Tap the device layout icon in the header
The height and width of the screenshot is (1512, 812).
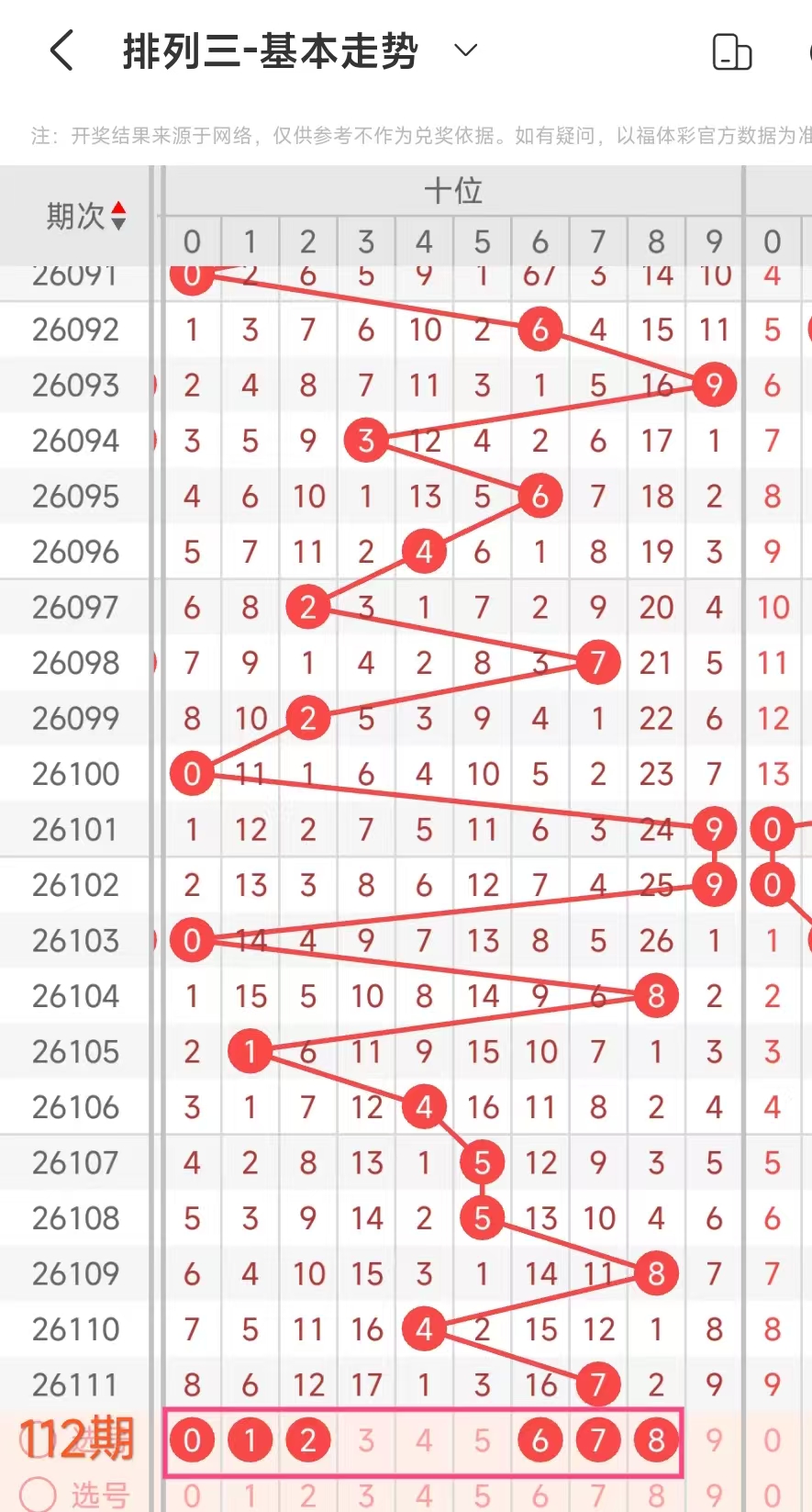(732, 51)
